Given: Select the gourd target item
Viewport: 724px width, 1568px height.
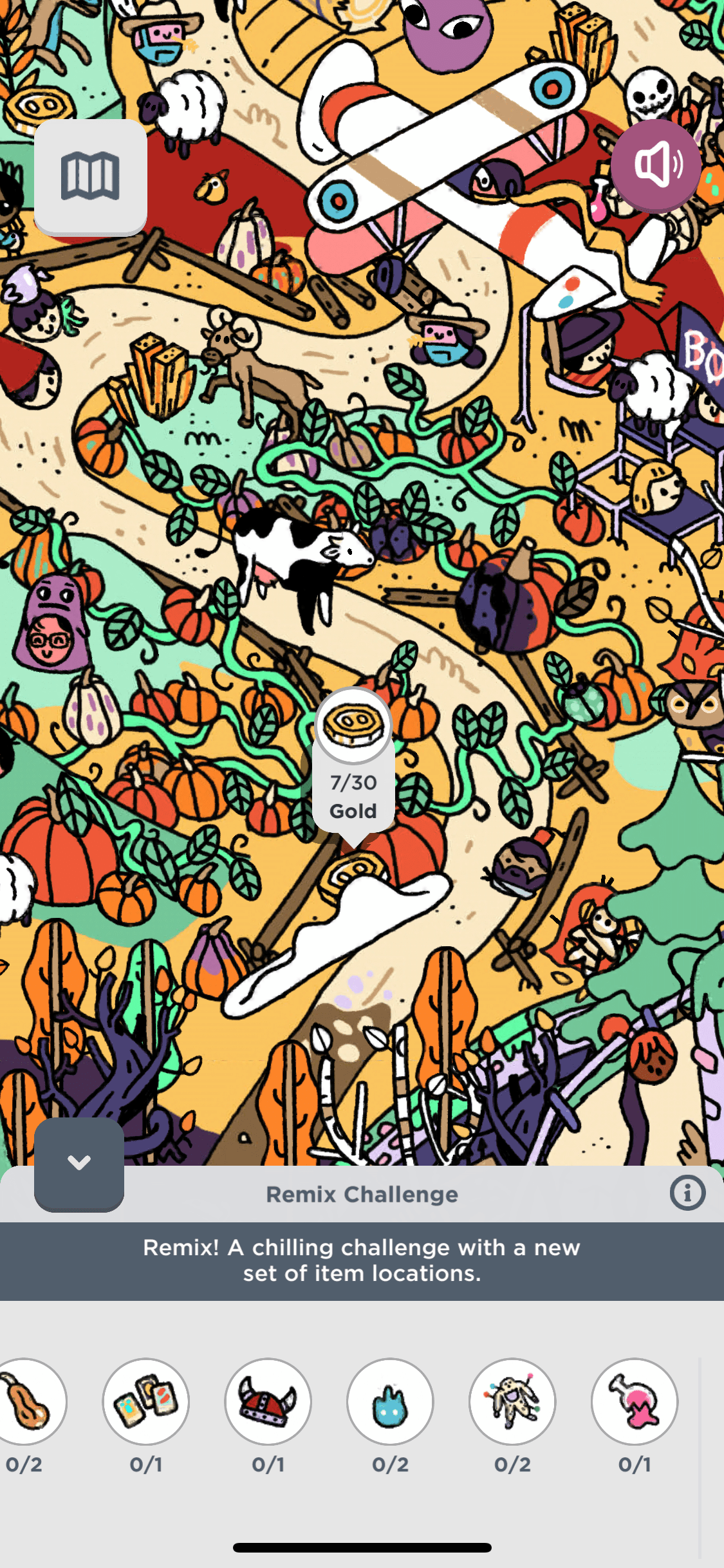Looking at the screenshot, I should point(27,1402).
